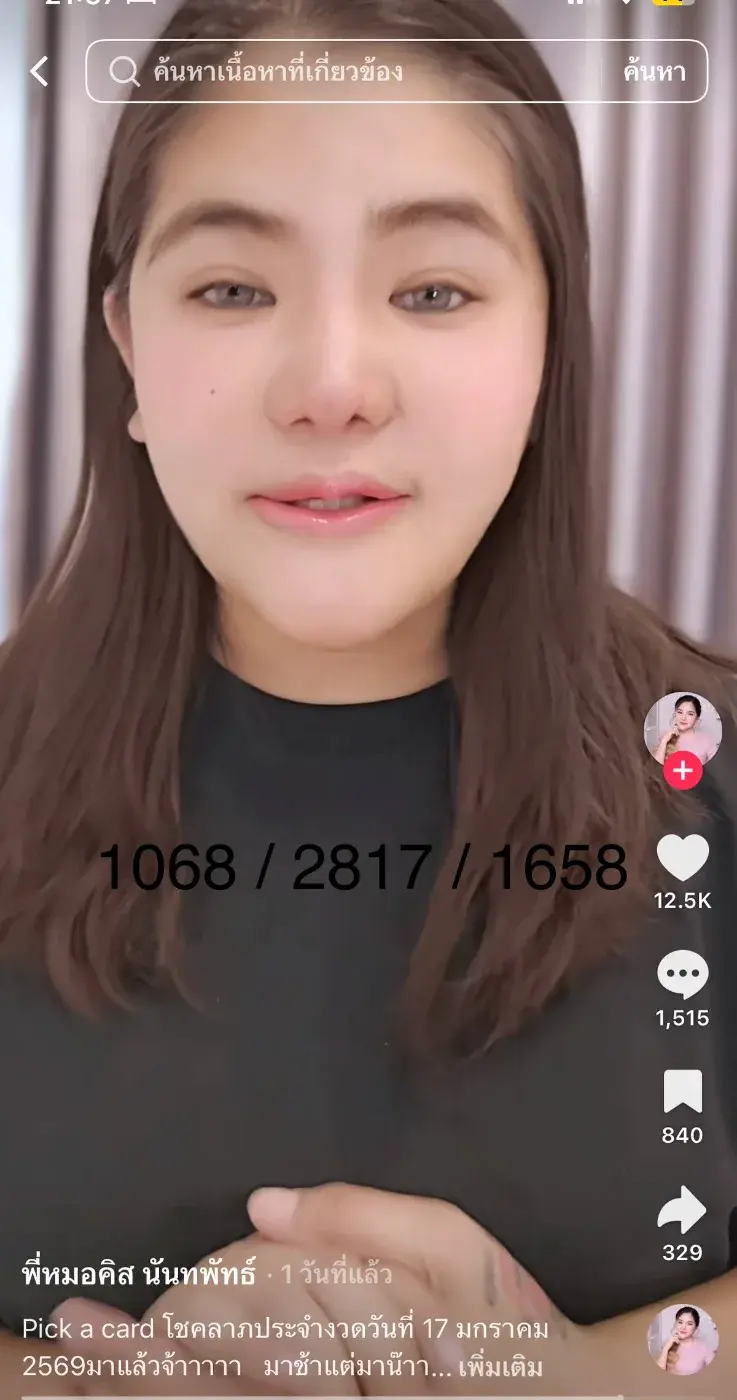Screen dimensions: 737x1400
Task: Tap the ค้นหา search button
Action: [654, 71]
